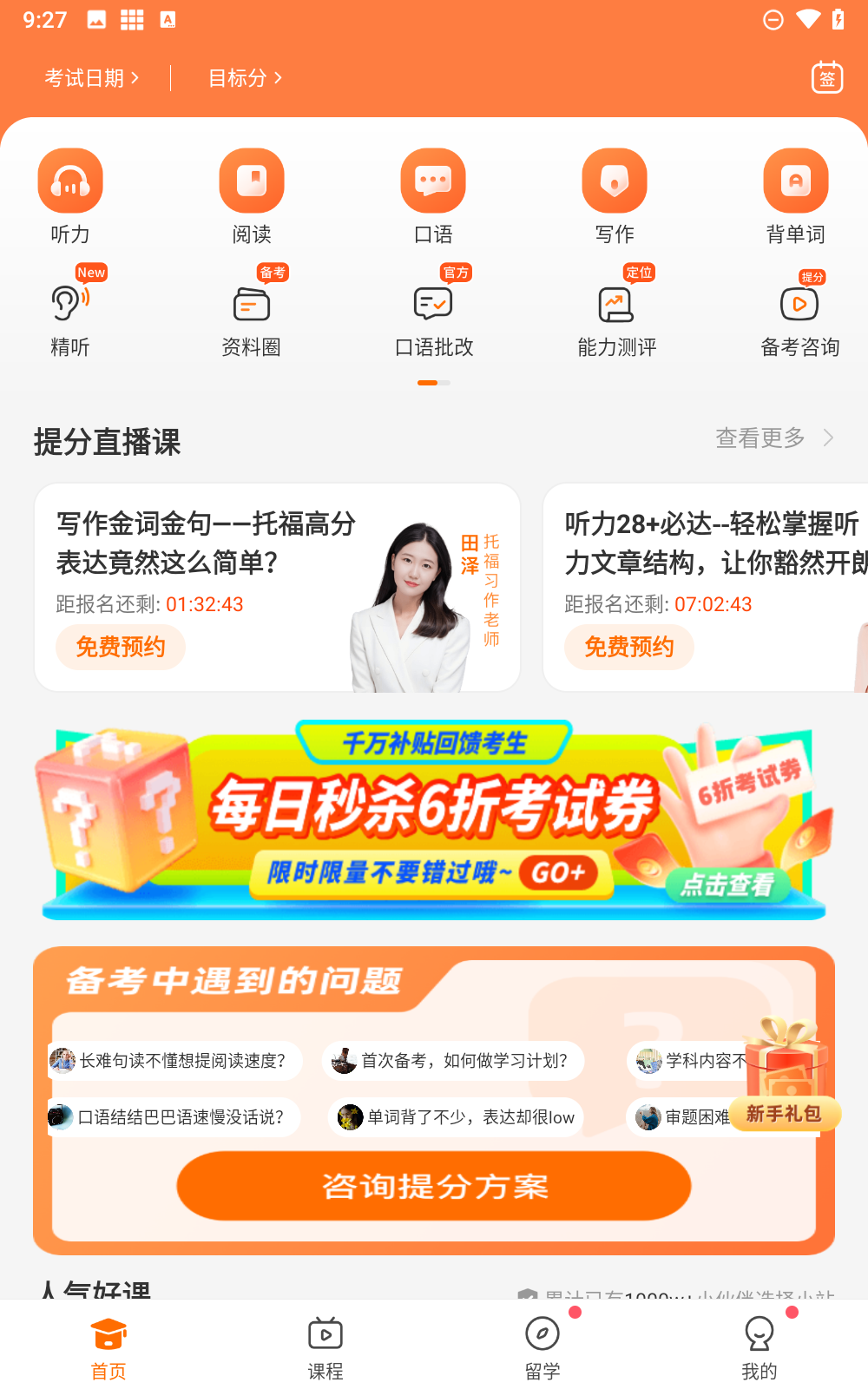Open the 口语 speaking section
Screen dimensions: 868x1389
[433, 195]
